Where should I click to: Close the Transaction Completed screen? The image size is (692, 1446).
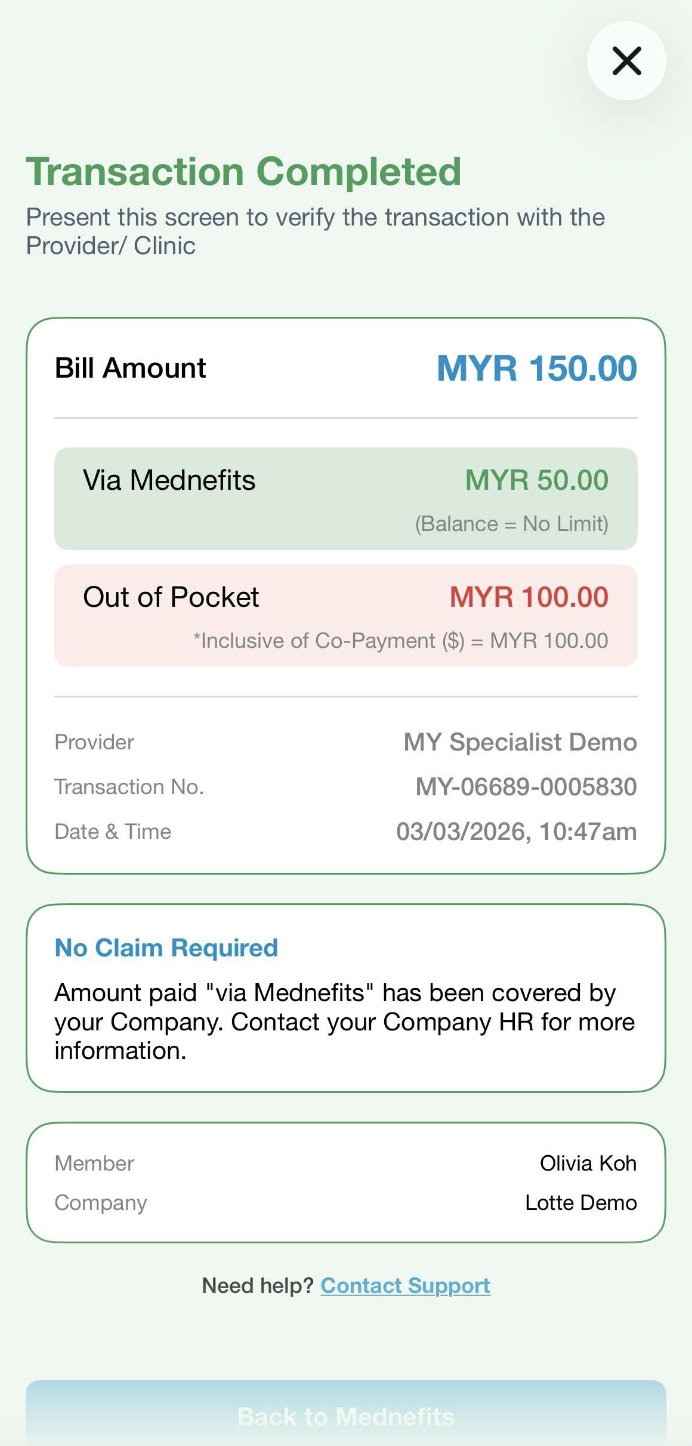(x=626, y=61)
